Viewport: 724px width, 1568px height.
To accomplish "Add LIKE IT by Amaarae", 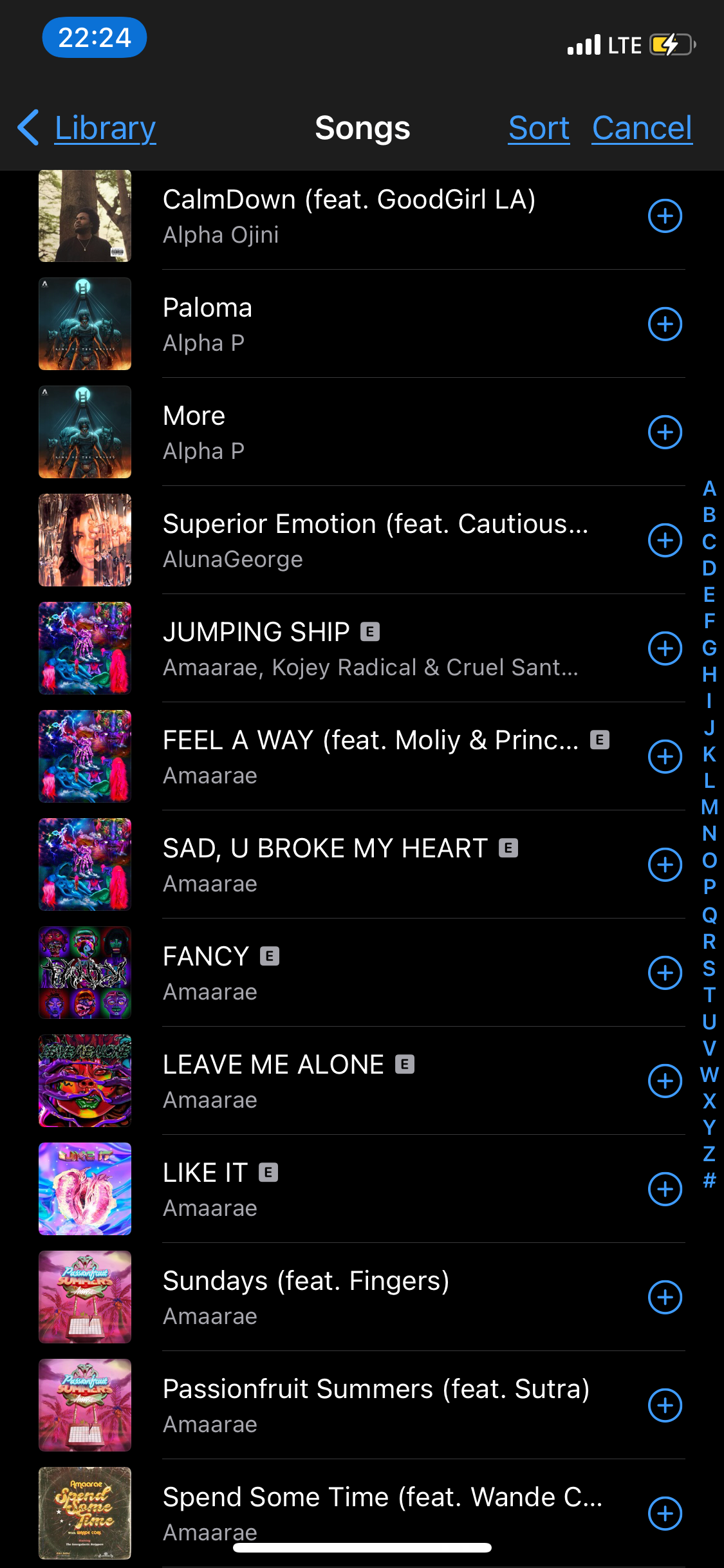I will coord(665,1190).
